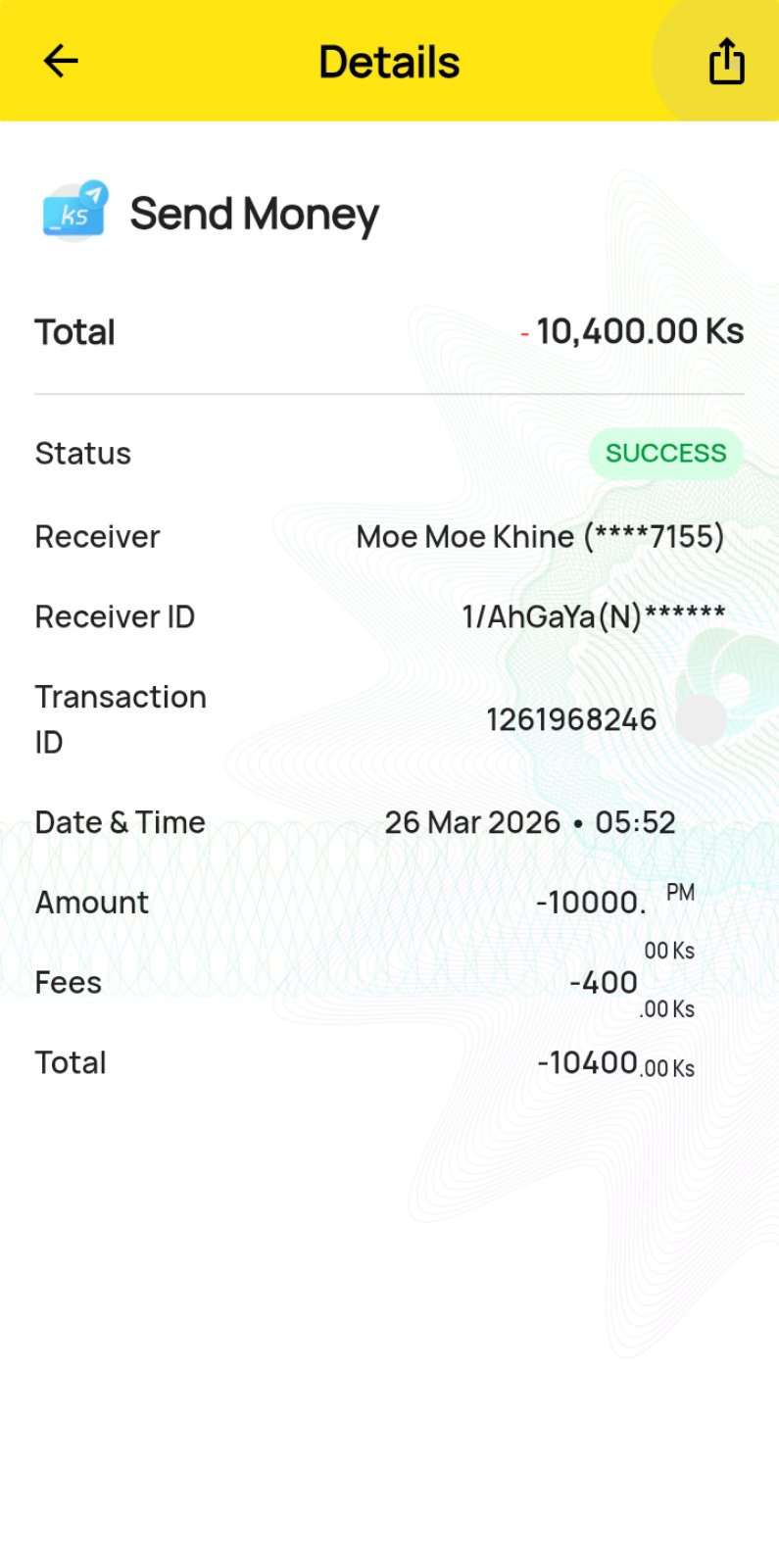Copy the transaction ID
Image resolution: width=779 pixels, height=1568 pixels.
click(x=702, y=720)
